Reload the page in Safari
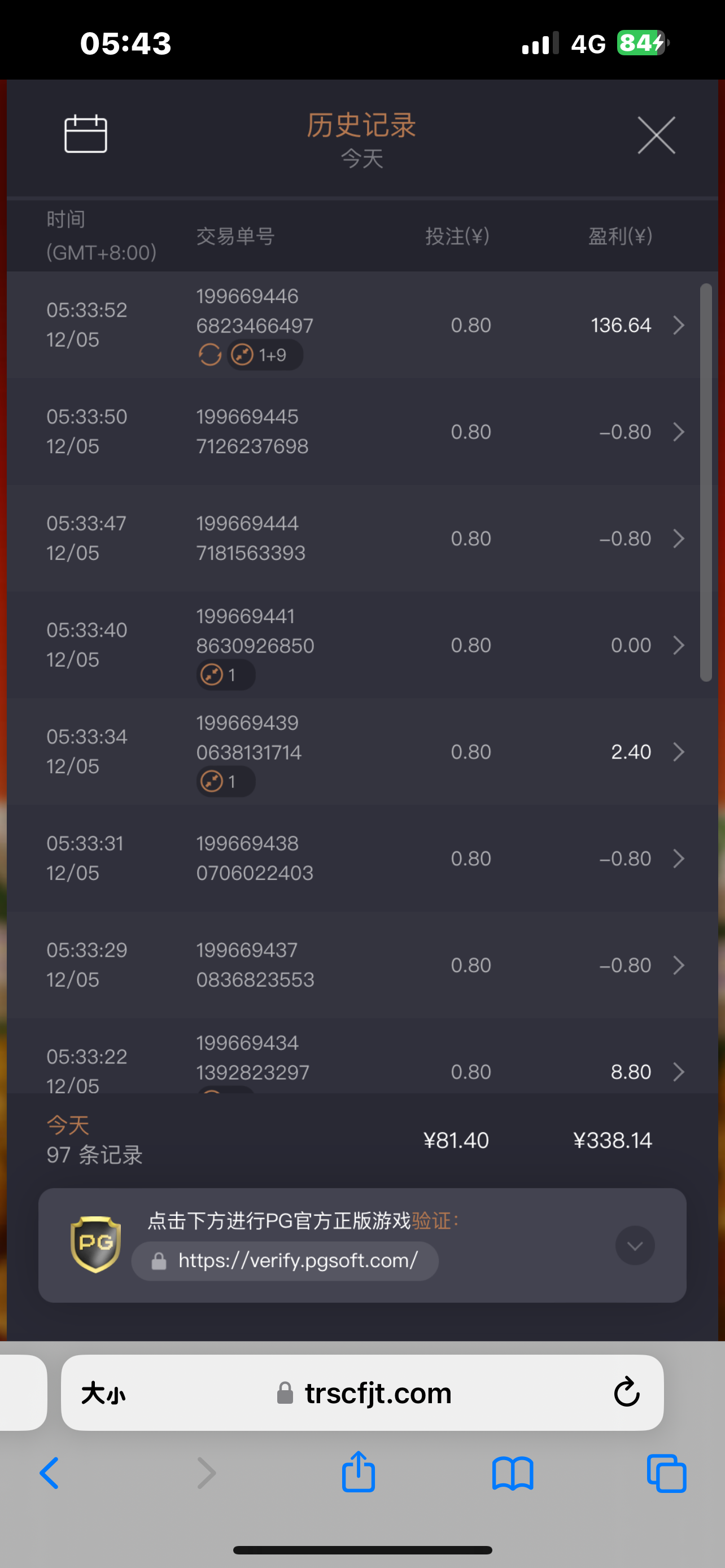Screen dimensions: 725x1568 click(626, 1392)
